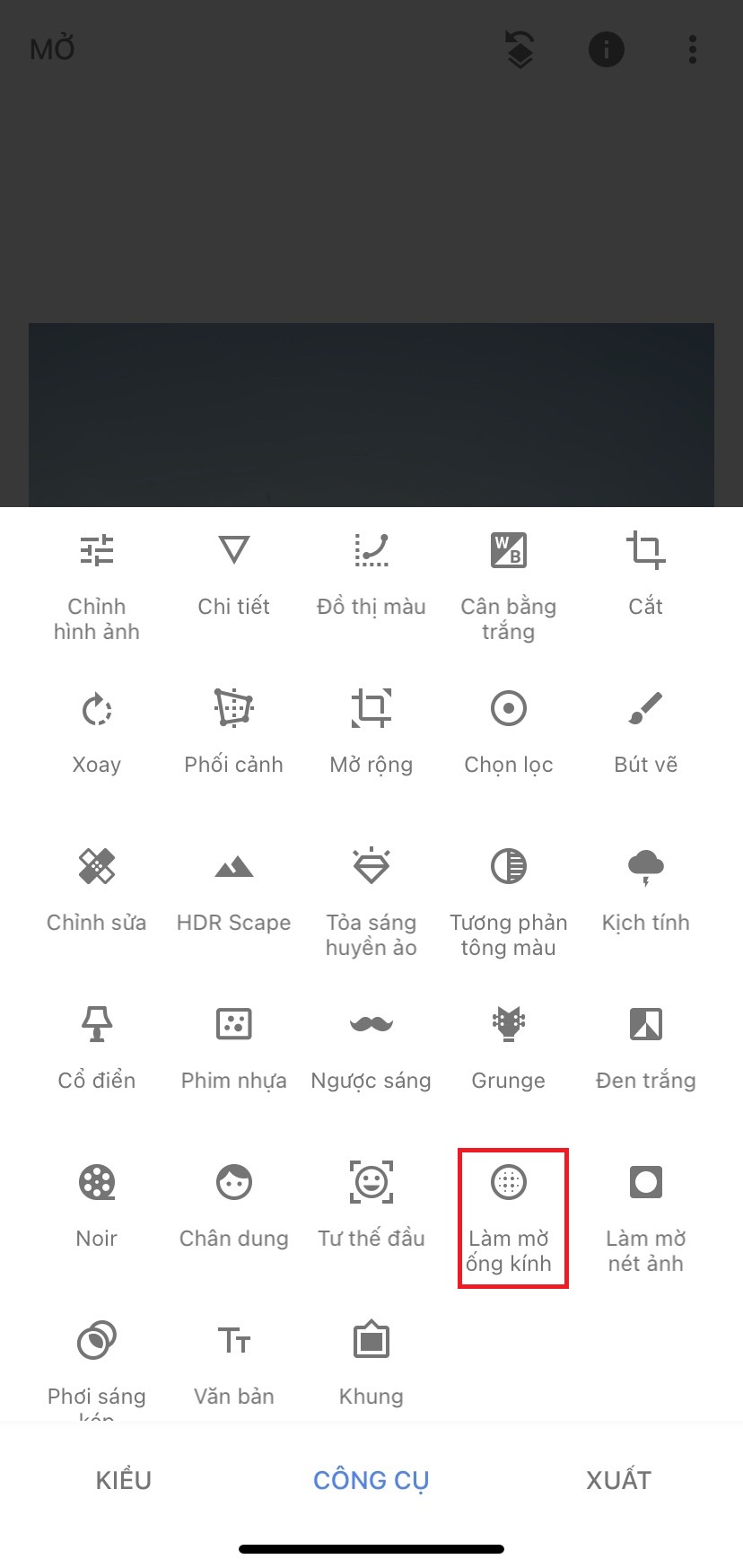The image size is (743, 1568).
Task: Open the Bút vẽ brush tool
Action: (646, 732)
